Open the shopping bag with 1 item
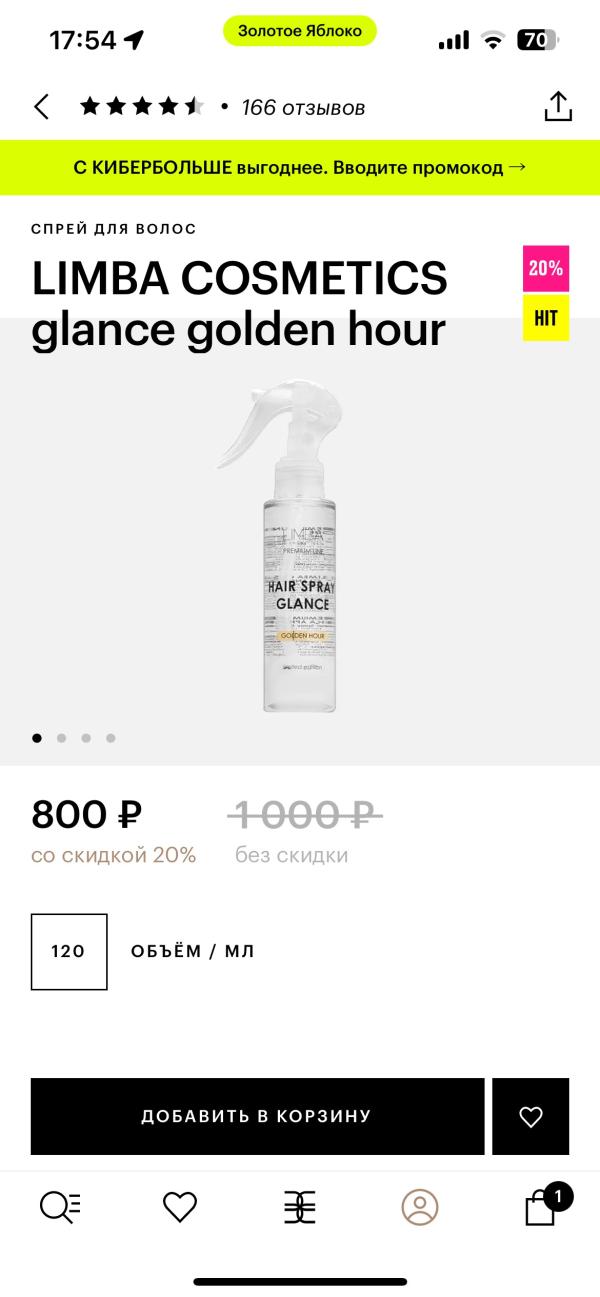 [542, 1207]
